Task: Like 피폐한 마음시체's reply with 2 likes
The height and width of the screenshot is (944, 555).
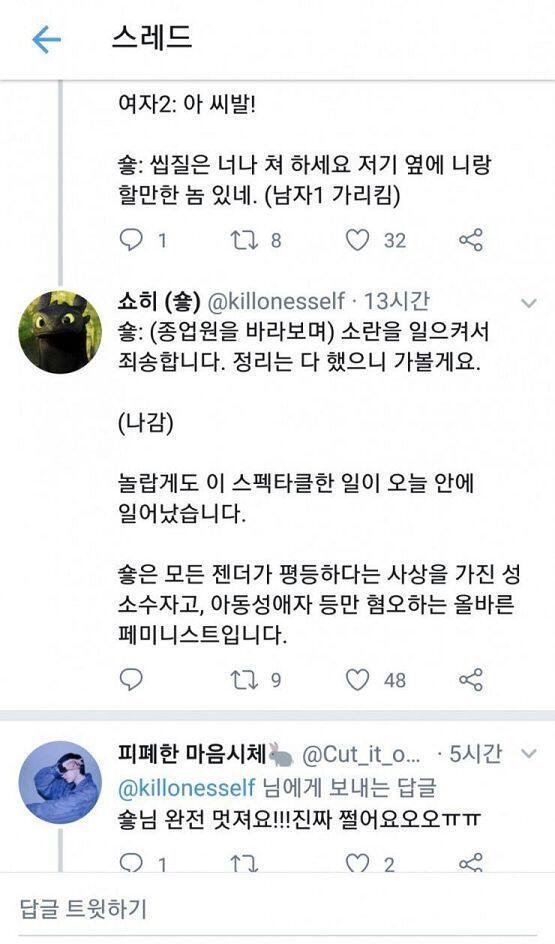Action: click(x=357, y=863)
